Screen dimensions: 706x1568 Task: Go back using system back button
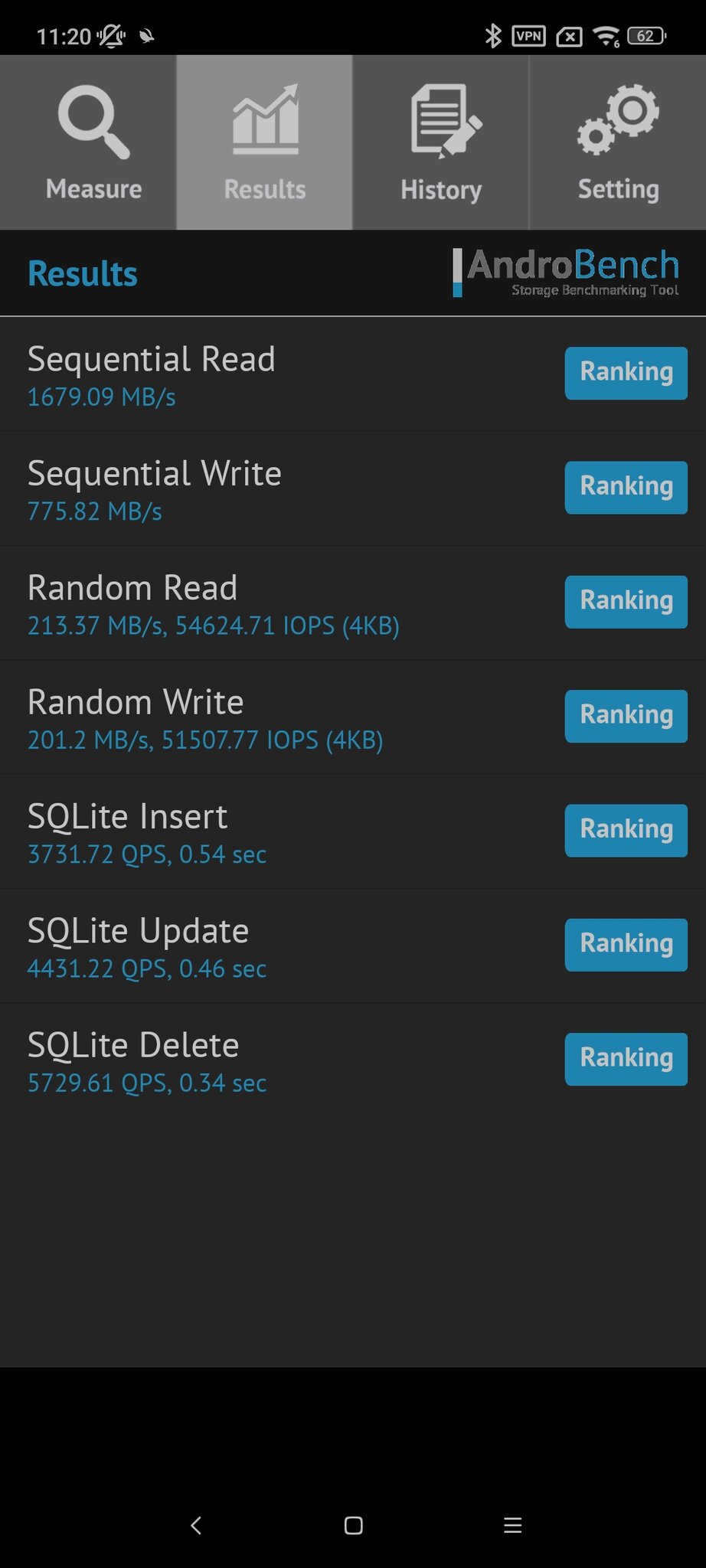pos(196,1525)
